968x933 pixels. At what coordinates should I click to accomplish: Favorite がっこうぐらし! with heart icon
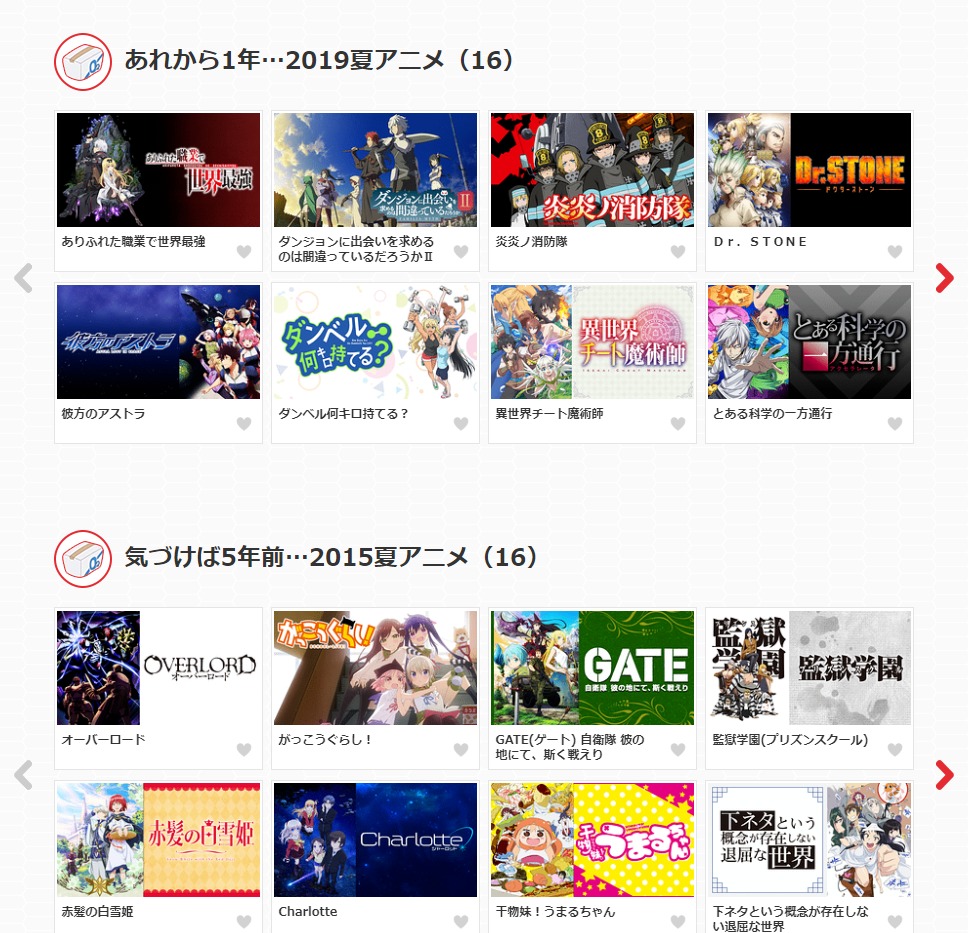461,750
